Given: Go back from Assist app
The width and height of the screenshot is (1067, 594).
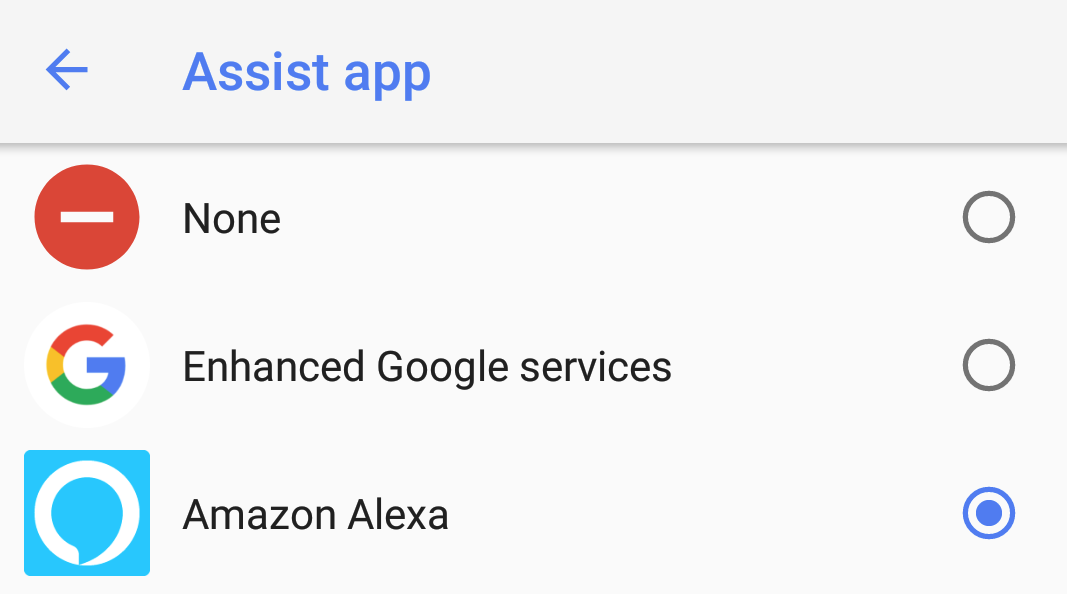Looking at the screenshot, I should pos(67,71).
